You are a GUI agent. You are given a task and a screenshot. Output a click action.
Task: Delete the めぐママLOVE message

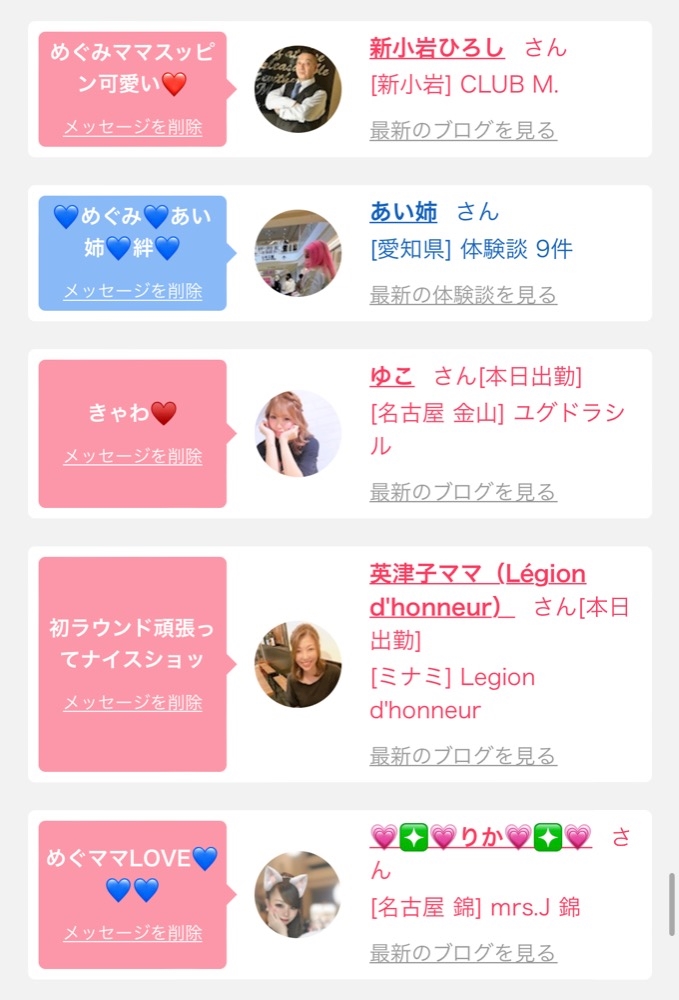[133, 932]
